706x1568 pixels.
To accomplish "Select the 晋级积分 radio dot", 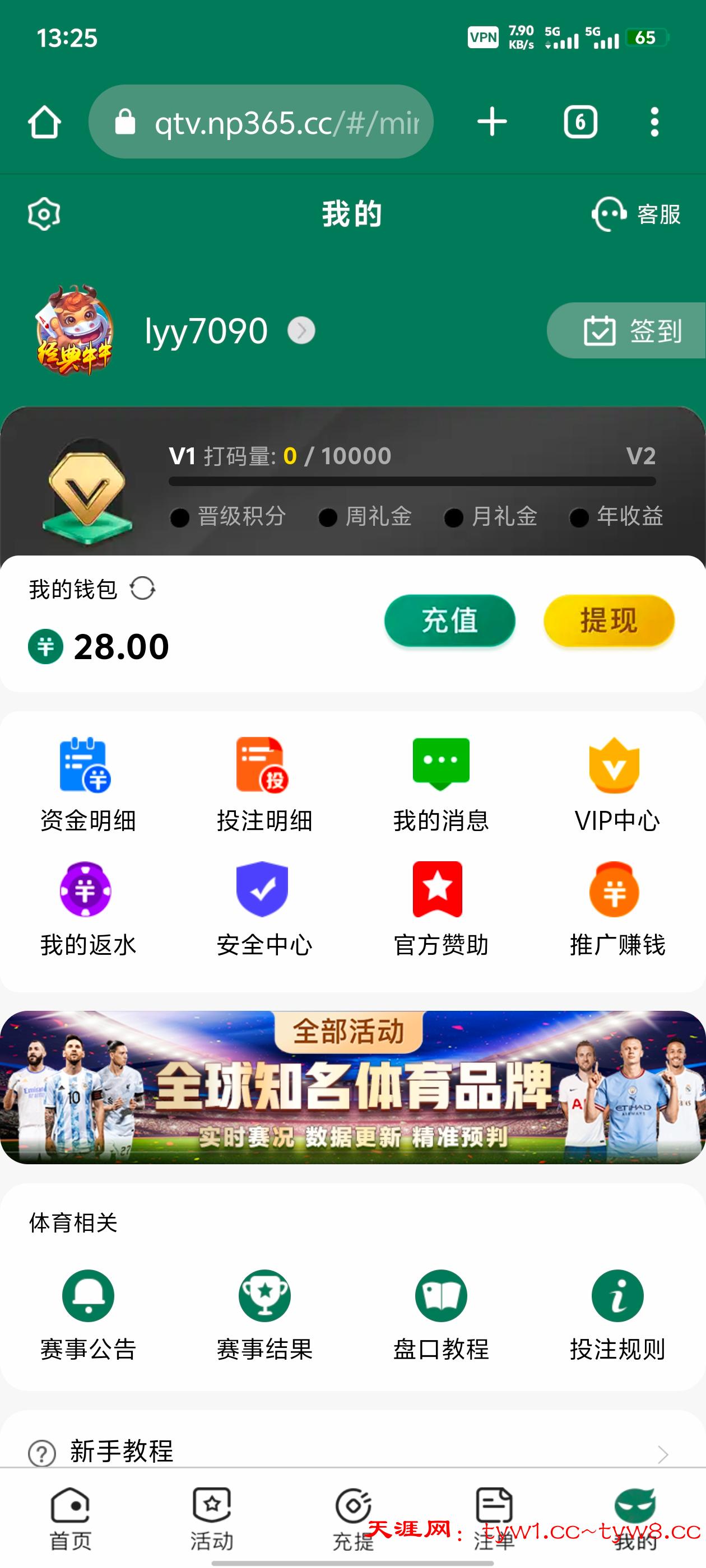I will 180,518.
